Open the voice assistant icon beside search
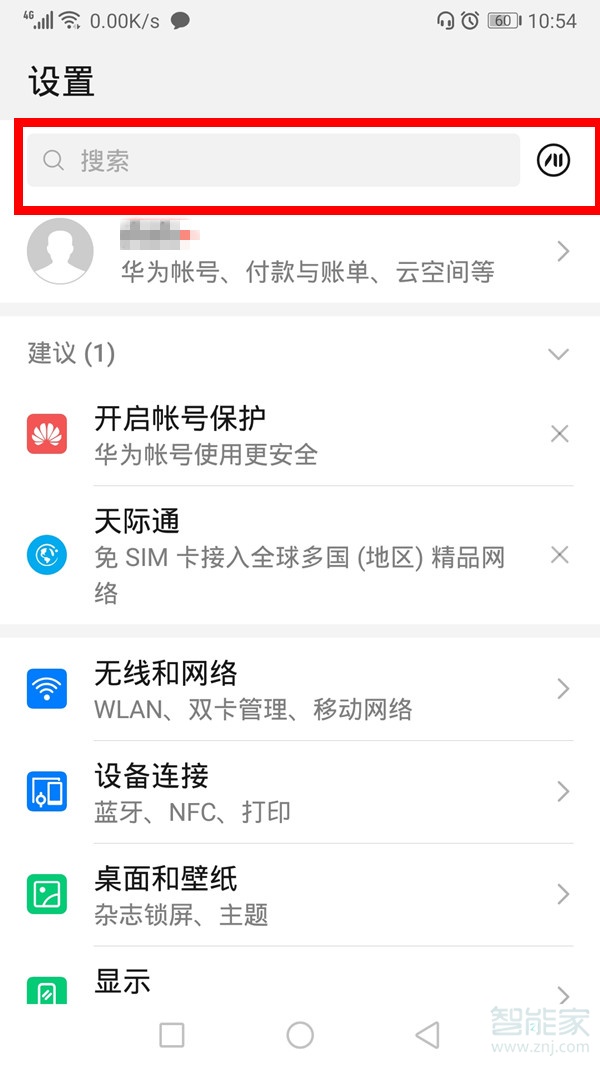 pyautogui.click(x=553, y=160)
